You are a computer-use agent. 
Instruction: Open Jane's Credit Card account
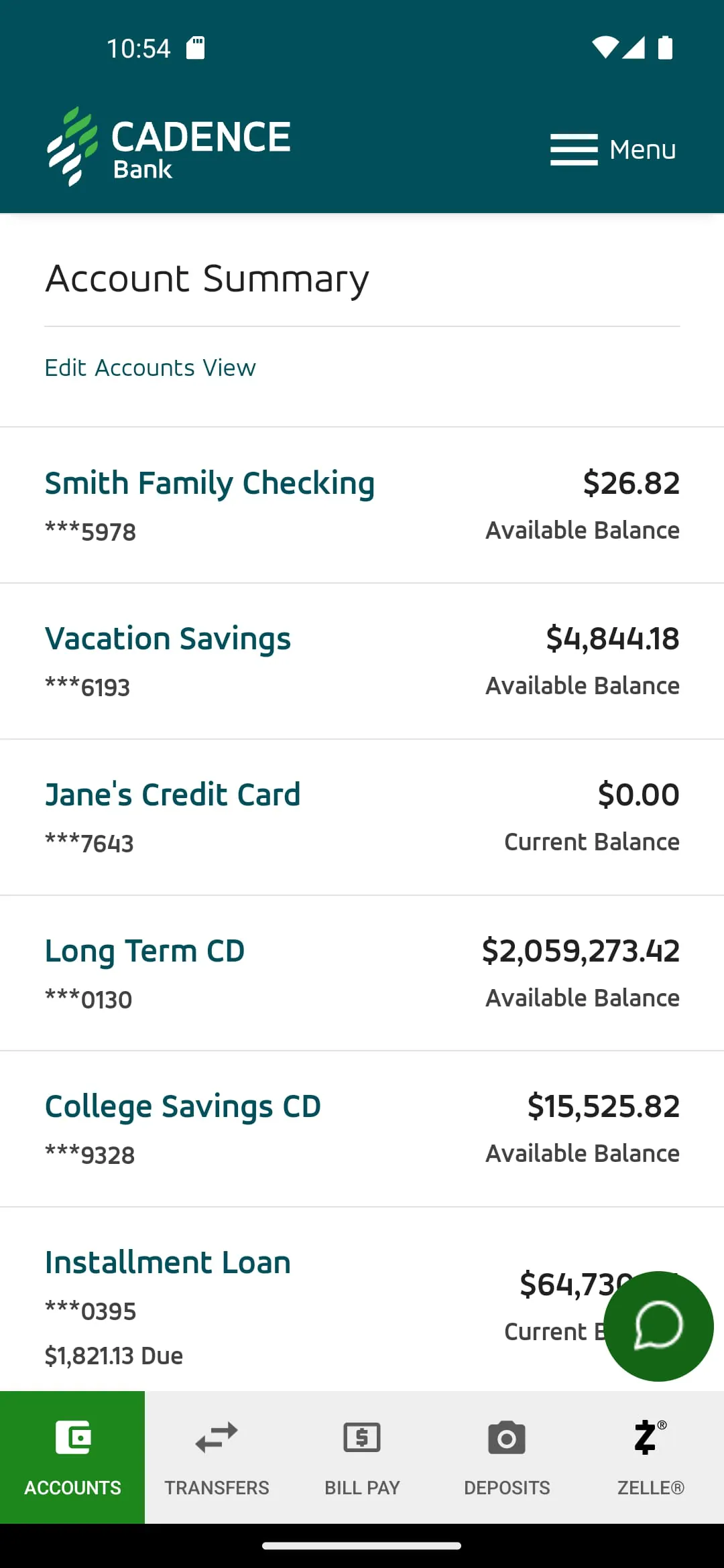[172, 794]
